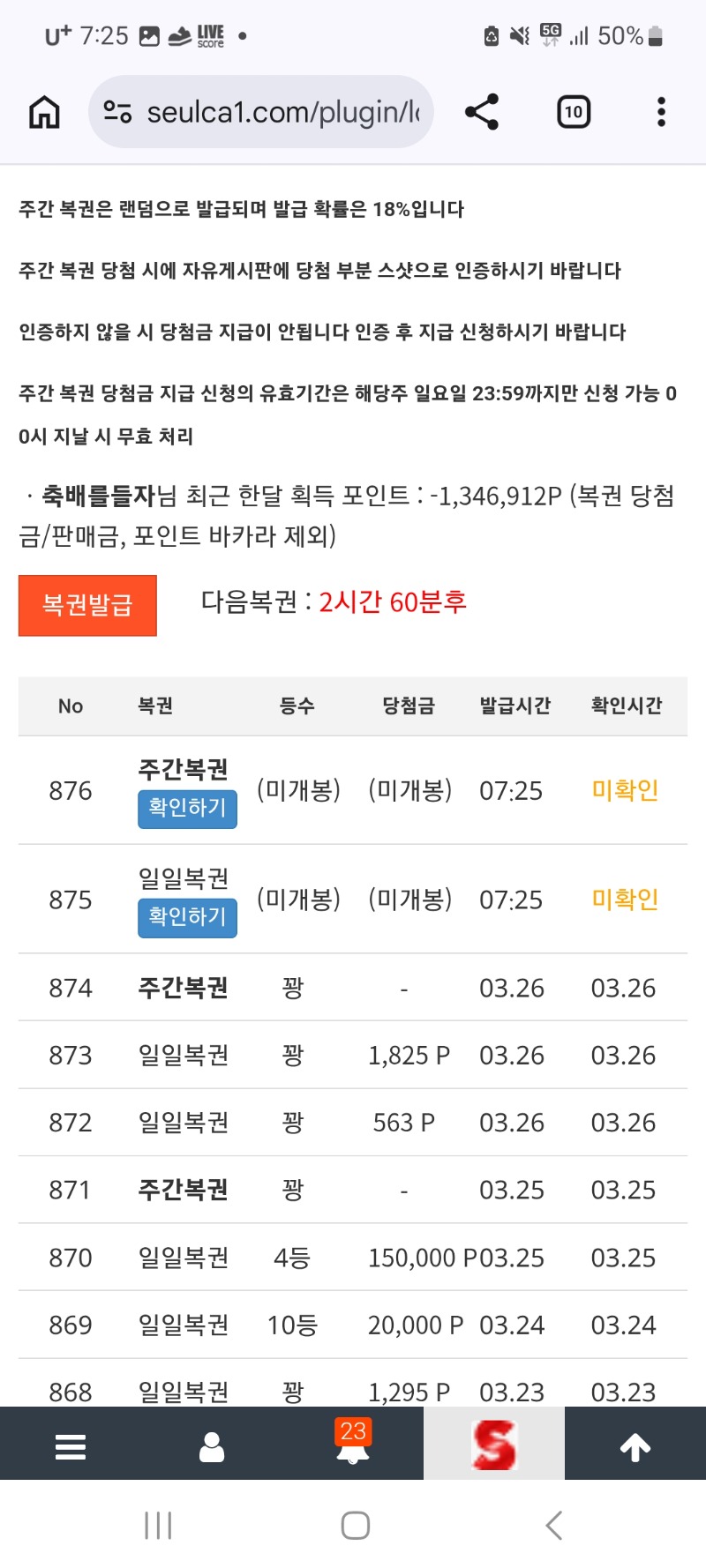The height and width of the screenshot is (1568, 706).
Task: Tap the 복권발급 button
Action: pos(87,605)
